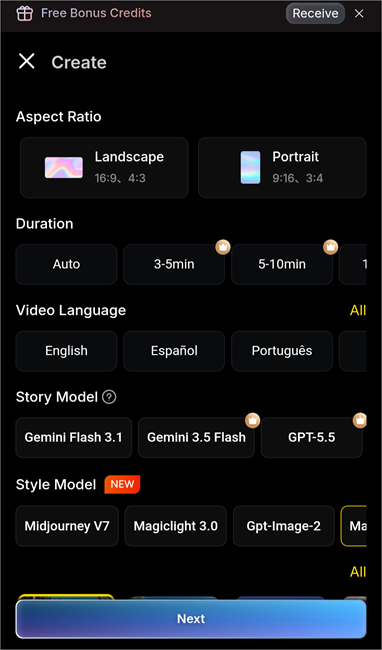Dismiss the Free Bonus Credits banner
Screen dimensions: 382x650
[x=359, y=14]
